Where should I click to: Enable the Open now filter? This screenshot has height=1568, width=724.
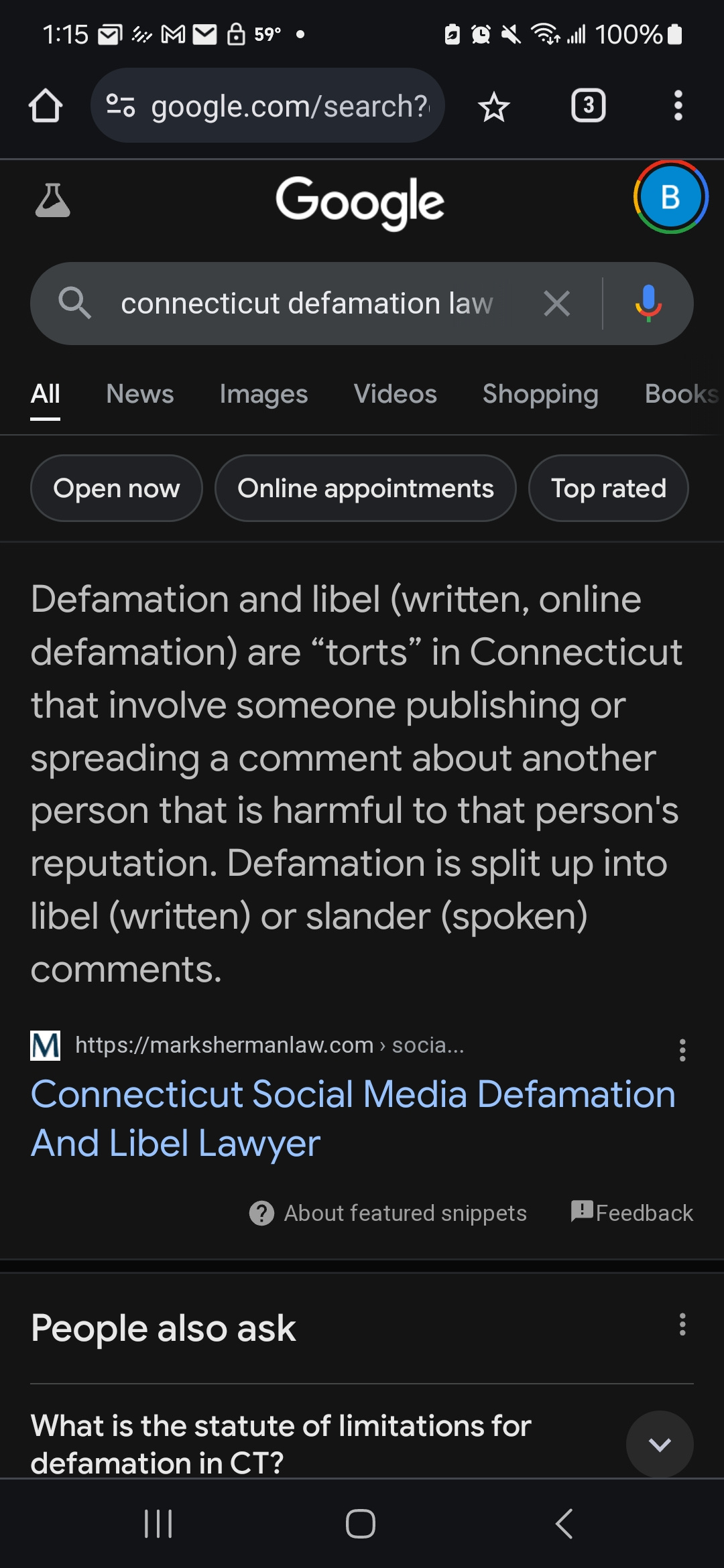point(116,488)
